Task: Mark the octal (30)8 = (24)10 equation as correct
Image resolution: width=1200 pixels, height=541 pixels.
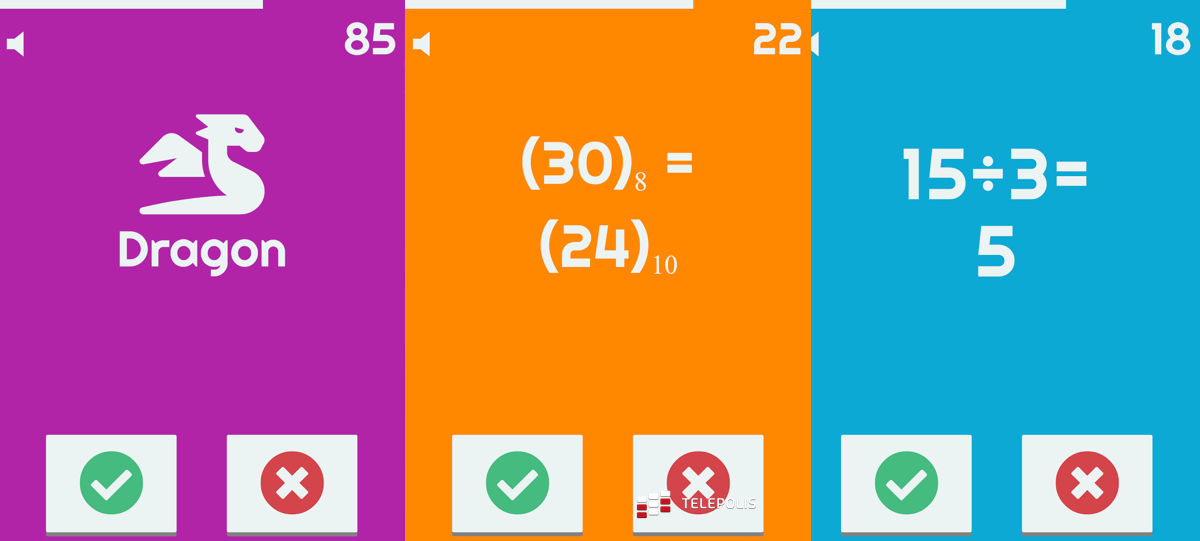Action: click(517, 484)
